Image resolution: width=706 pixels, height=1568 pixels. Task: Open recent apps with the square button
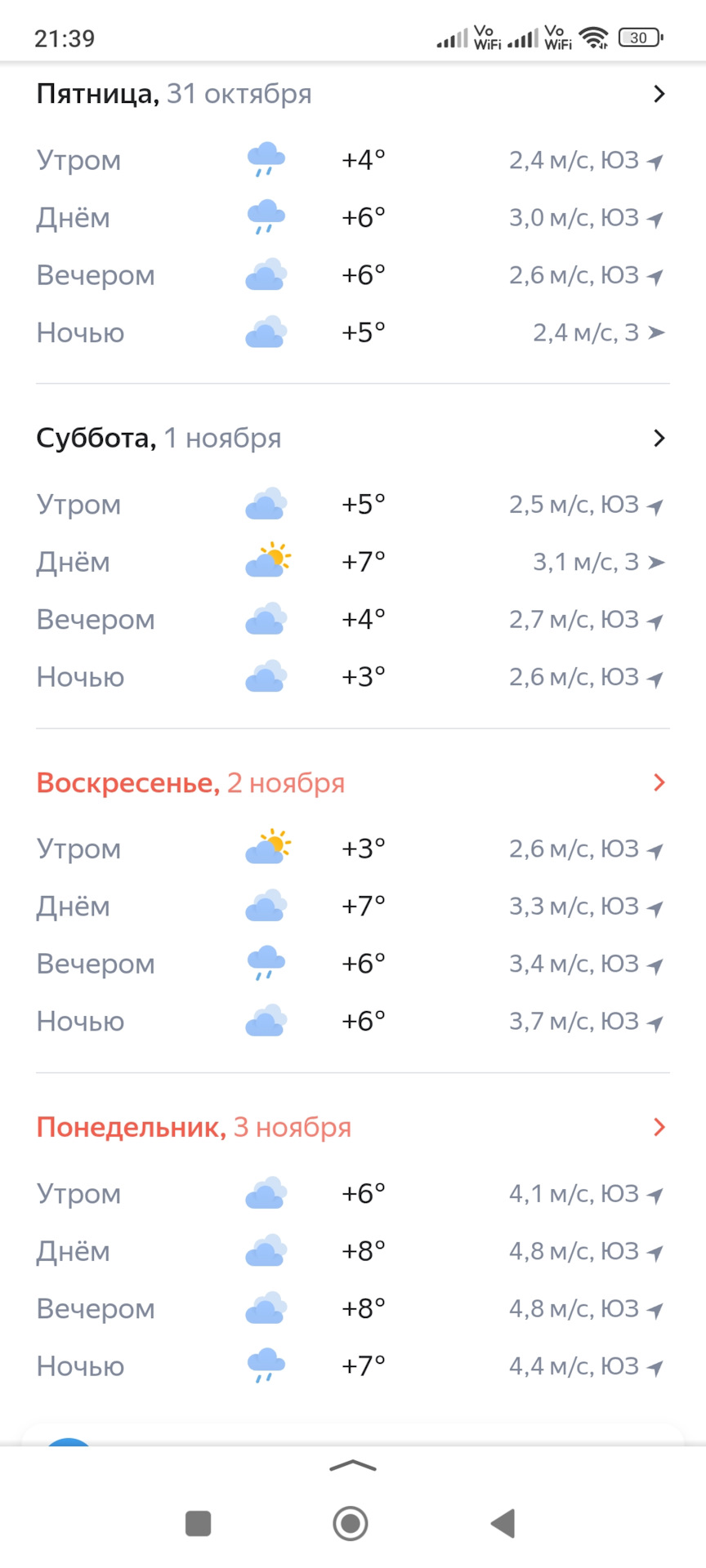click(x=199, y=1523)
